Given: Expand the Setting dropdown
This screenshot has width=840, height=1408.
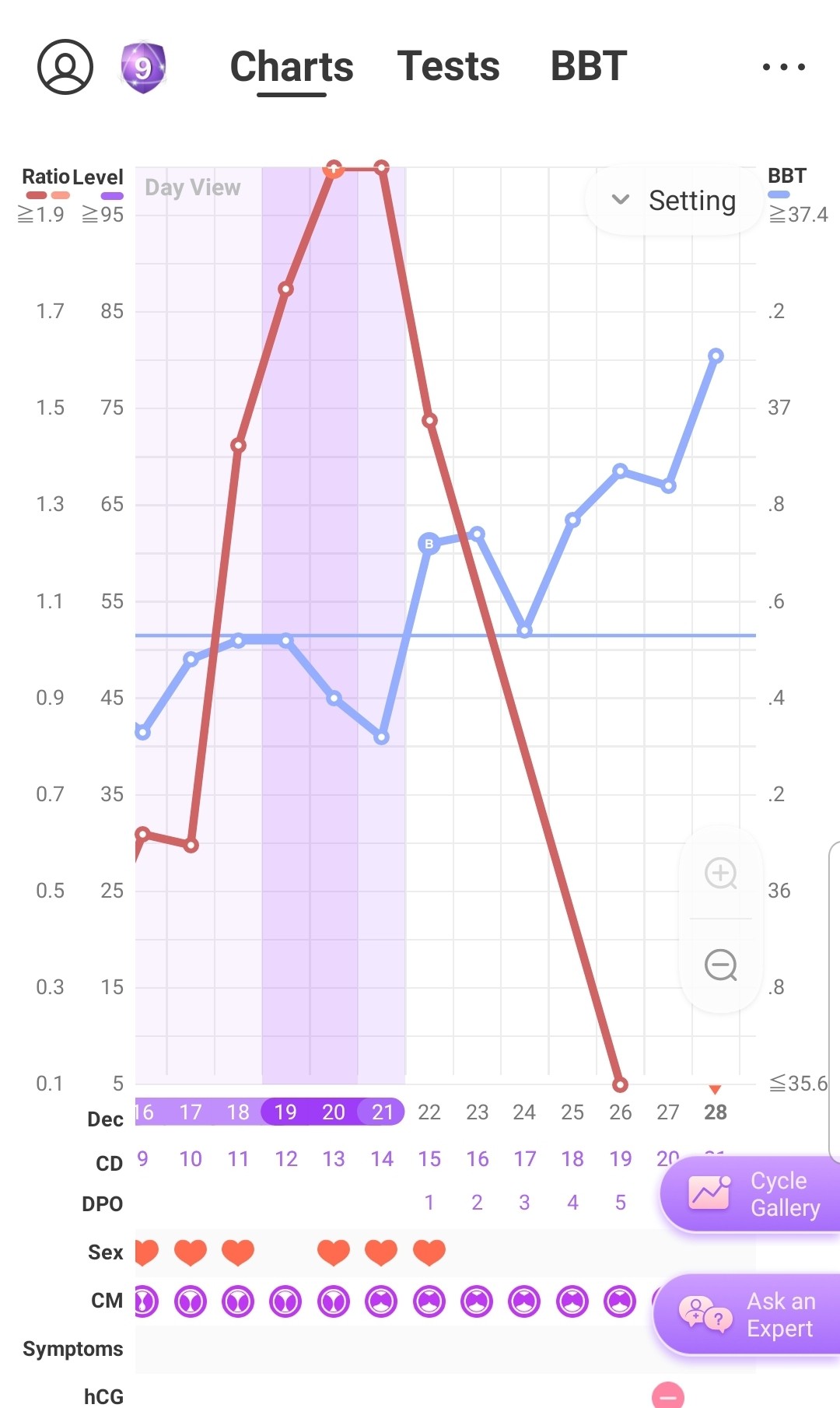Looking at the screenshot, I should pyautogui.click(x=674, y=201).
